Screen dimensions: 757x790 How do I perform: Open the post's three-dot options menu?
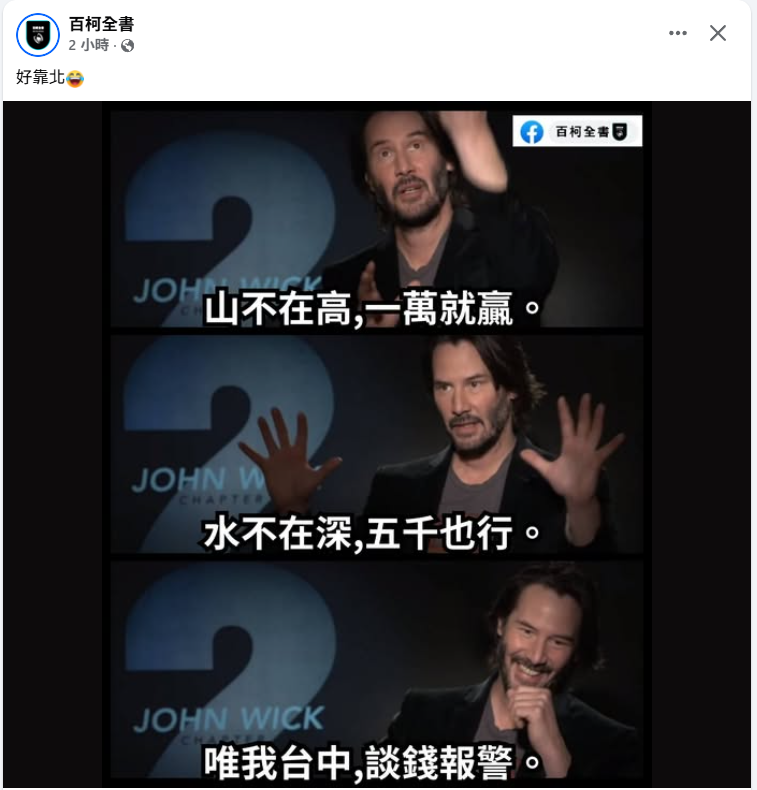point(678,33)
